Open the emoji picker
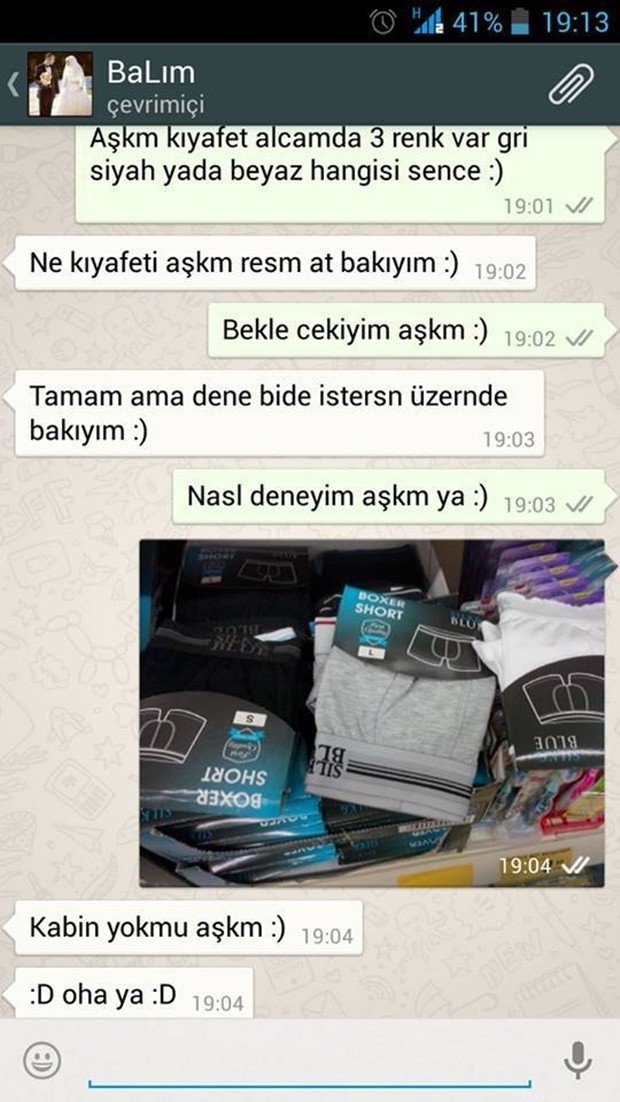Image resolution: width=620 pixels, height=1102 pixels. pos(42,1060)
